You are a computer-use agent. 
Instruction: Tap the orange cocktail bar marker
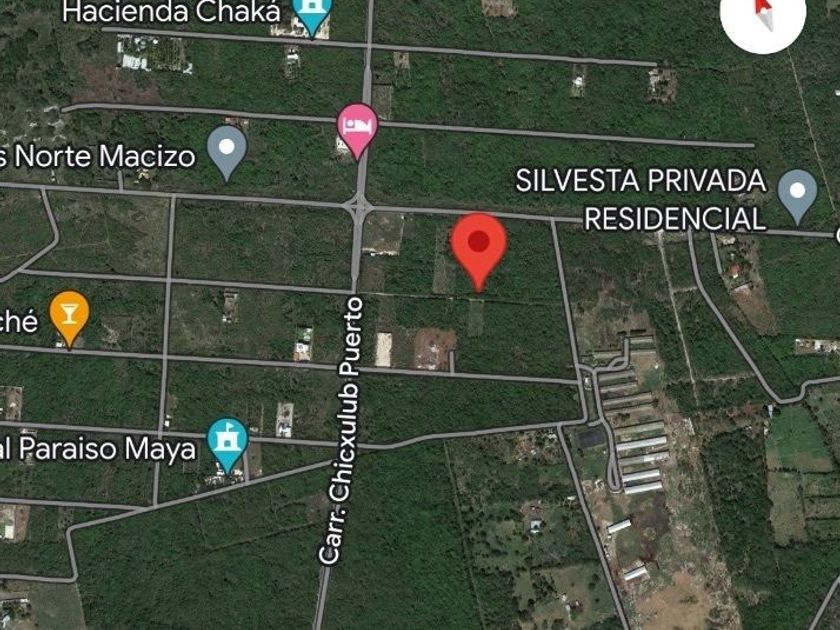(x=69, y=319)
